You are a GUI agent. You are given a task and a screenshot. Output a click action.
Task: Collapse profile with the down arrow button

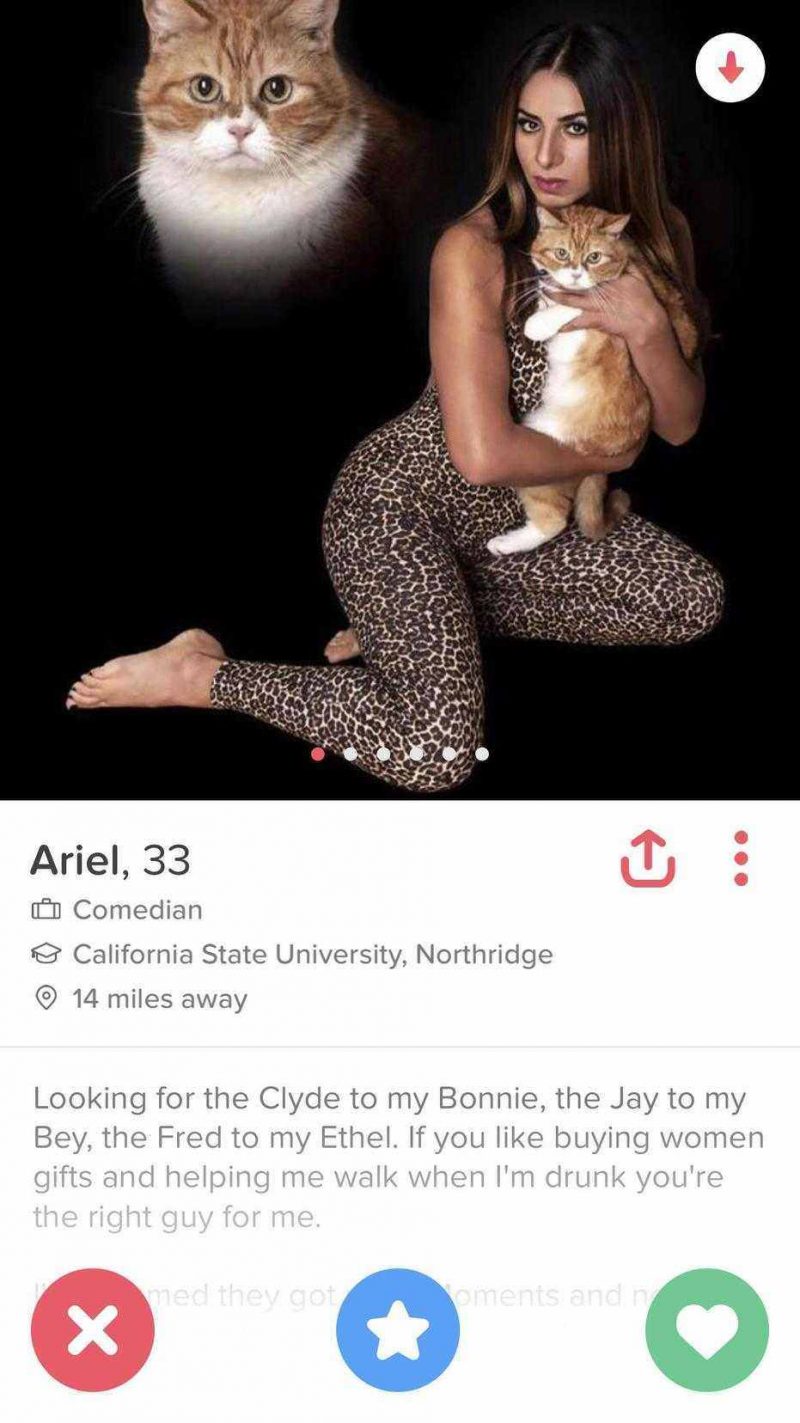point(731,67)
